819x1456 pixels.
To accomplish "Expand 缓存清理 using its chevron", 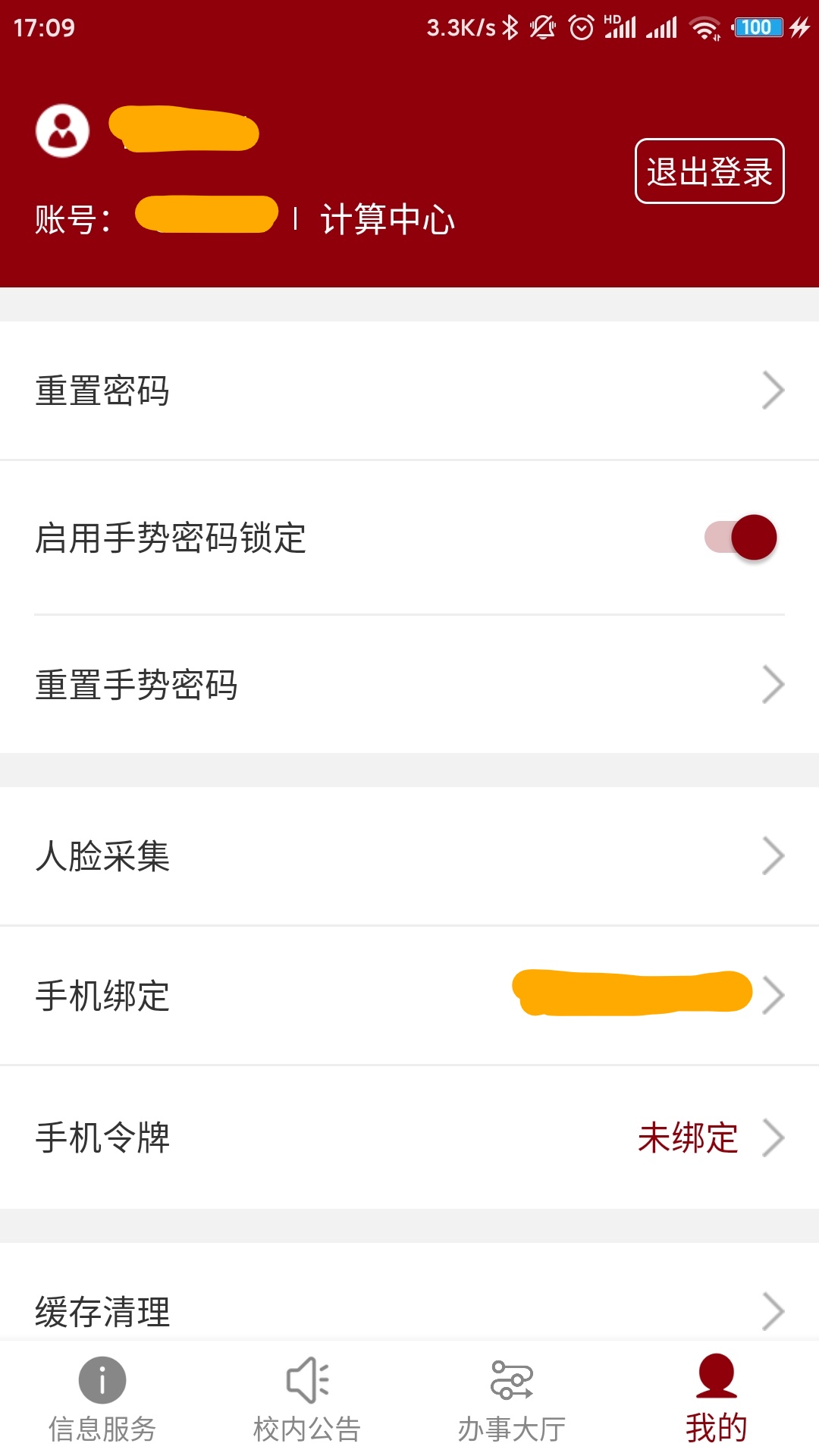I will coord(774,1310).
